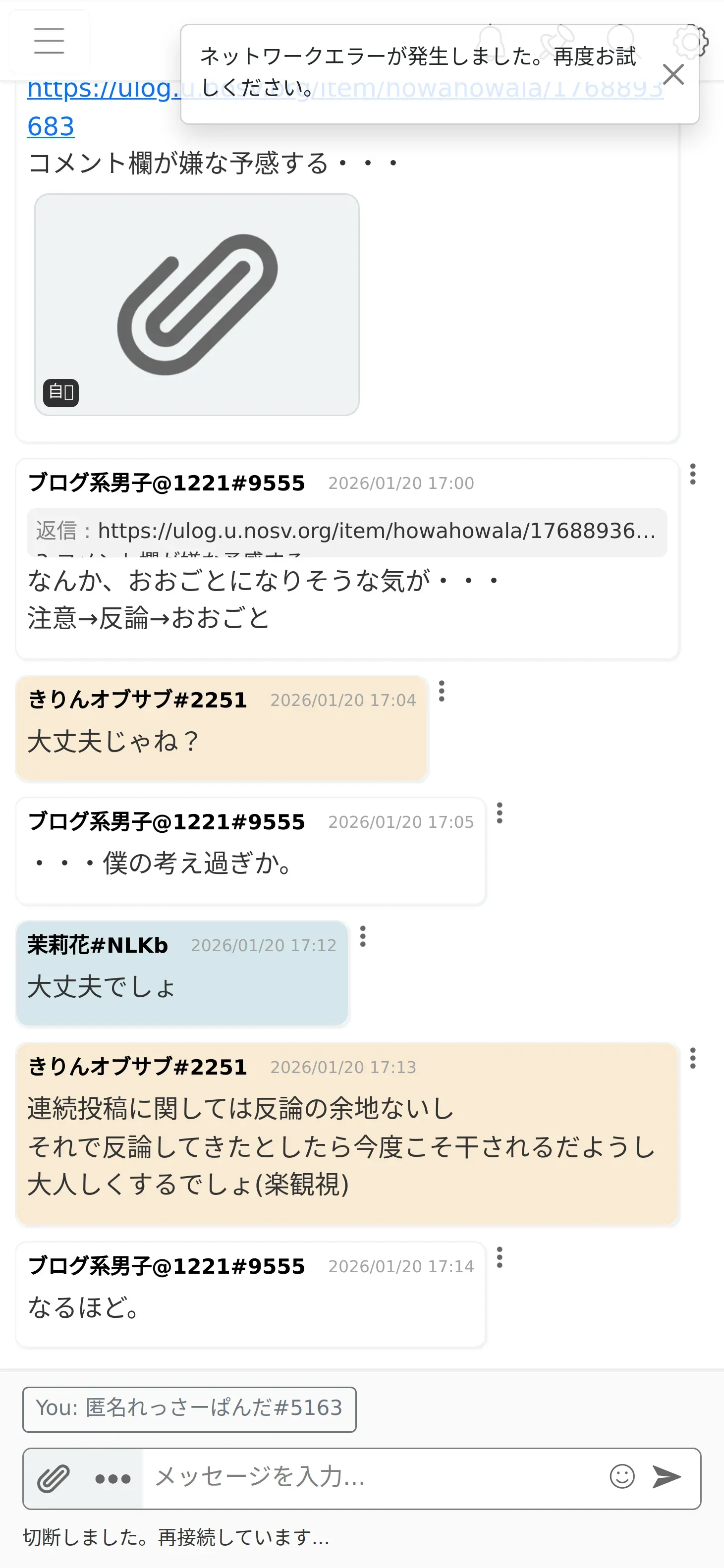Open options for the 17:13 message
Viewport: 724px width, 1568px height.
coord(692,1058)
